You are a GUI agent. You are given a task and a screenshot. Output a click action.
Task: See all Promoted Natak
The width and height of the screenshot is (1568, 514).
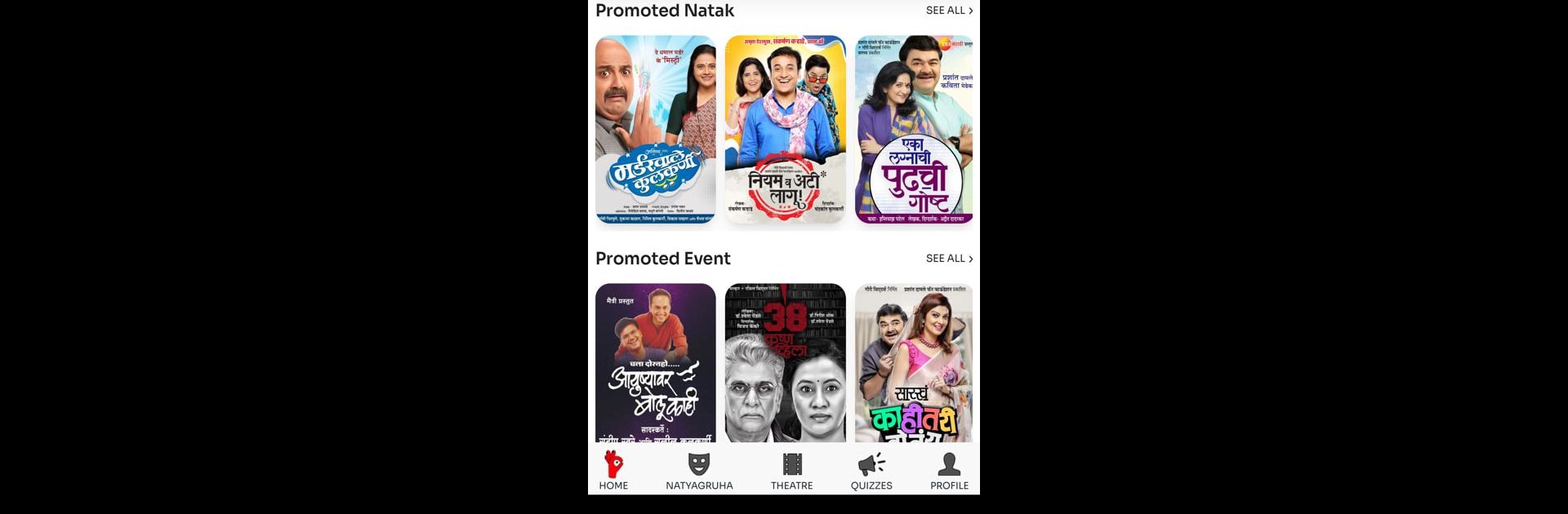948,11
